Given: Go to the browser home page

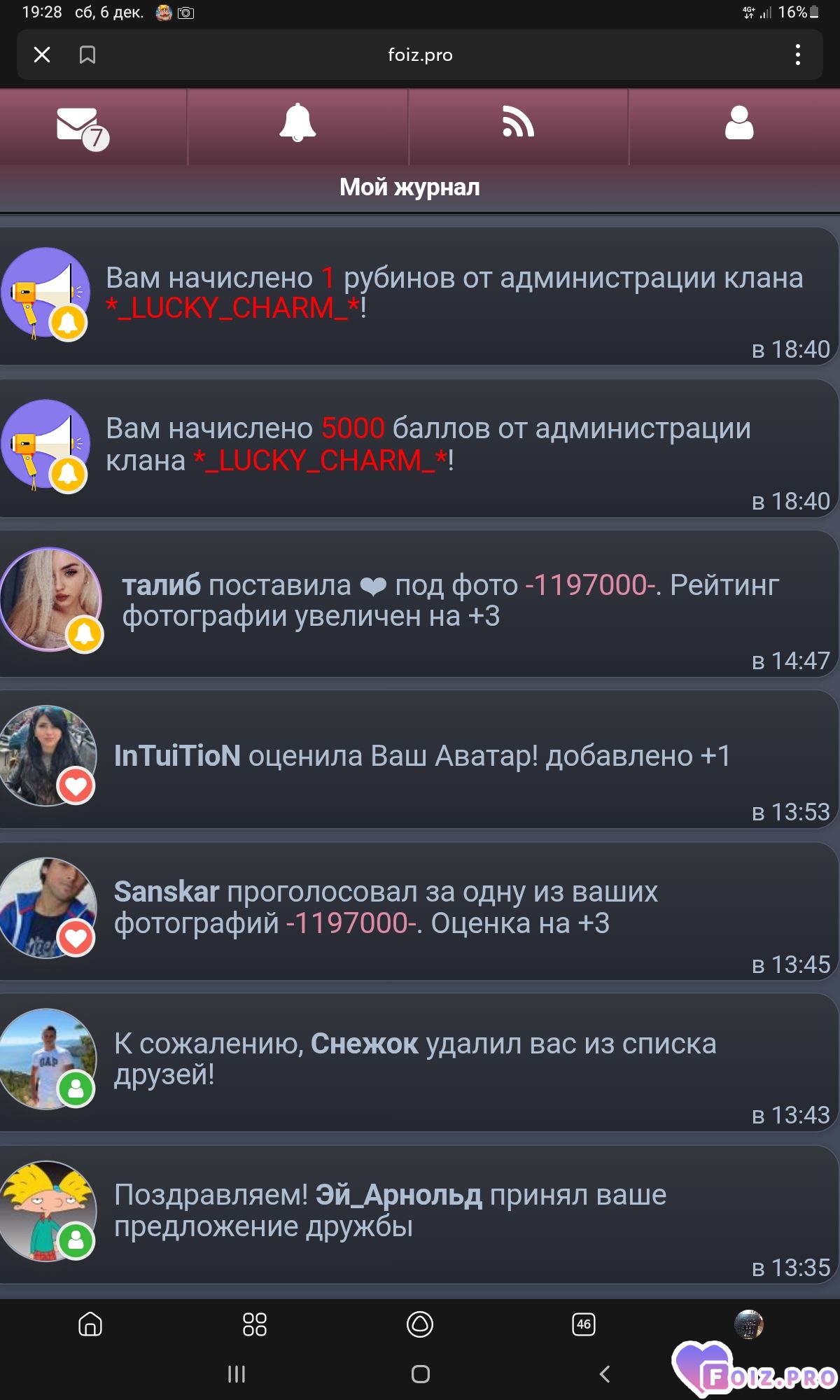Looking at the screenshot, I should tap(90, 1324).
